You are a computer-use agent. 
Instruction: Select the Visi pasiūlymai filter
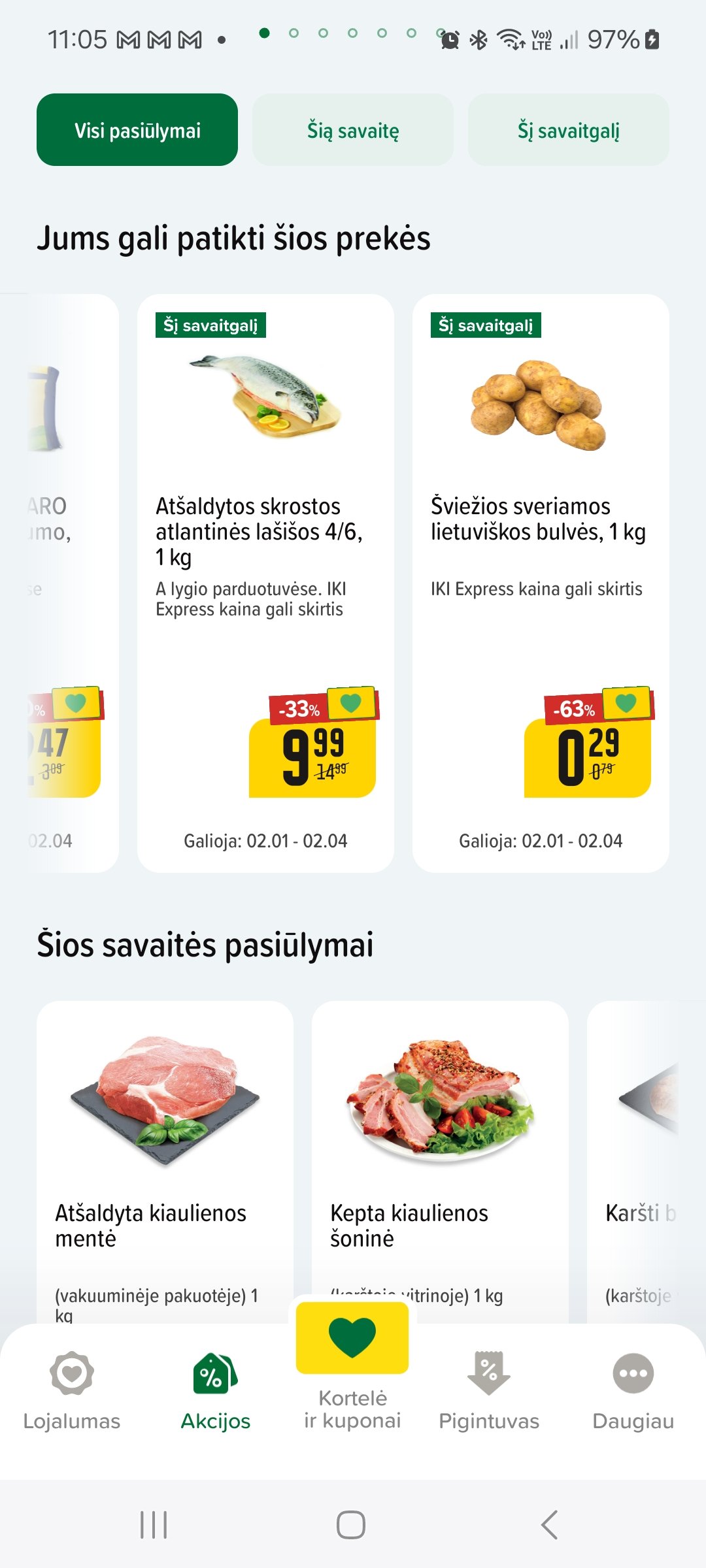(x=137, y=130)
